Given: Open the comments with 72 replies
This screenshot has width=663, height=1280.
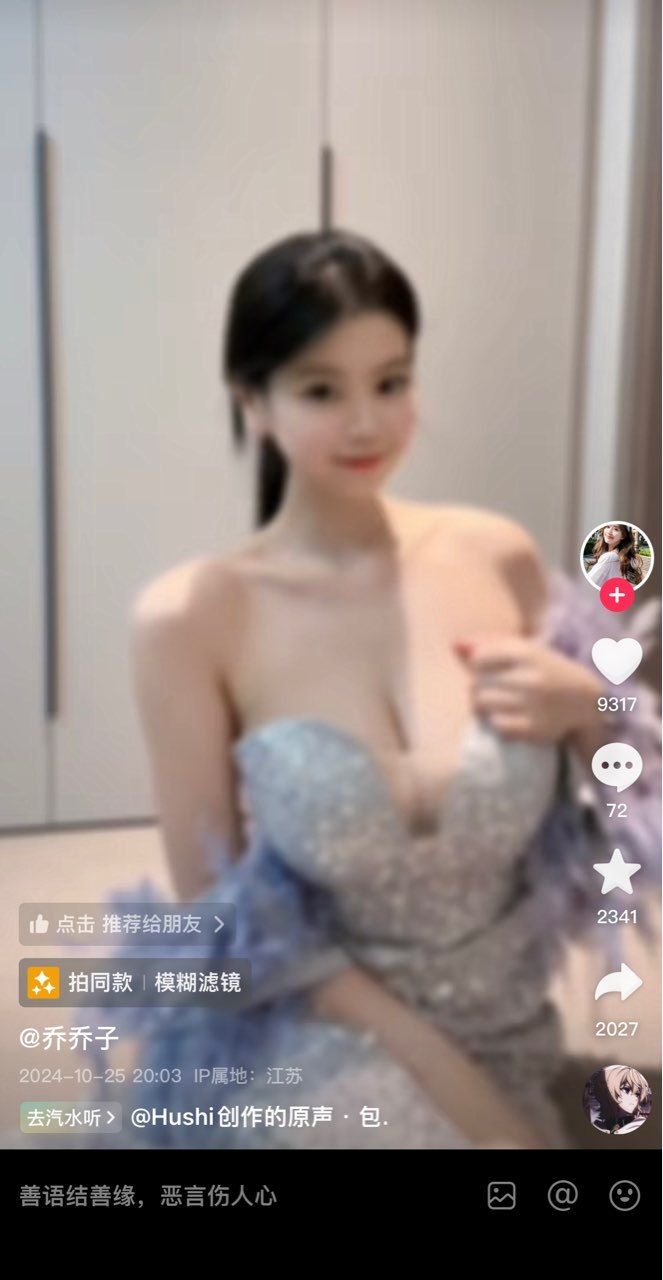Looking at the screenshot, I should pos(617,768).
